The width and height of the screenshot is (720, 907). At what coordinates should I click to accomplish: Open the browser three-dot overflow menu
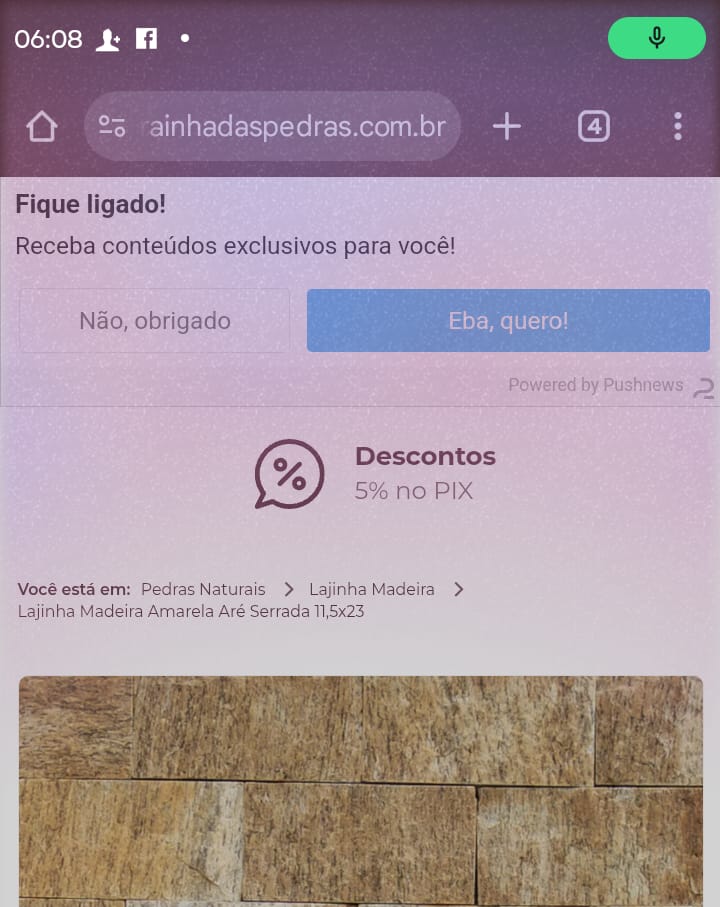pos(678,126)
